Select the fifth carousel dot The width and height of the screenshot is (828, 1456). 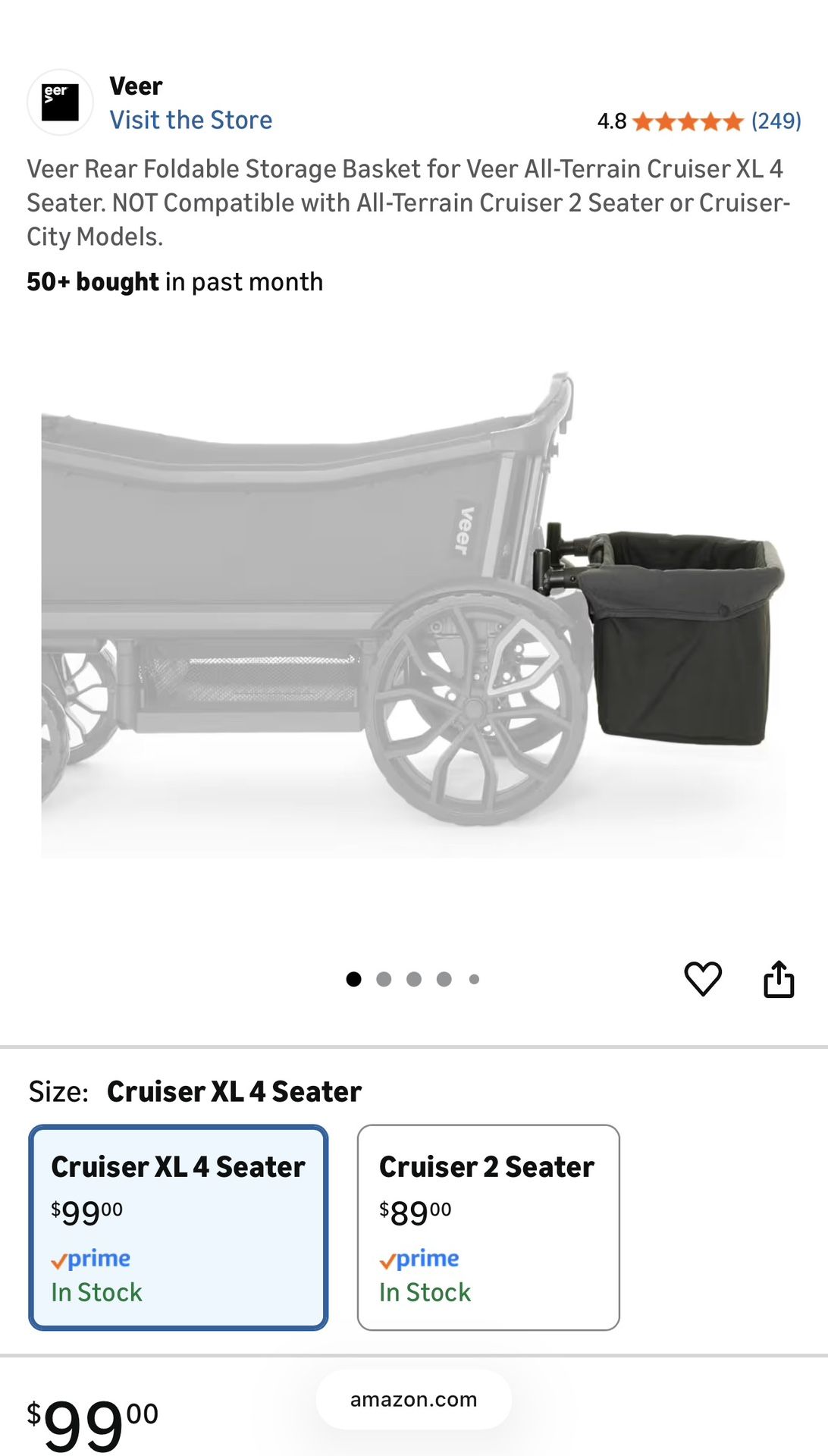click(474, 980)
